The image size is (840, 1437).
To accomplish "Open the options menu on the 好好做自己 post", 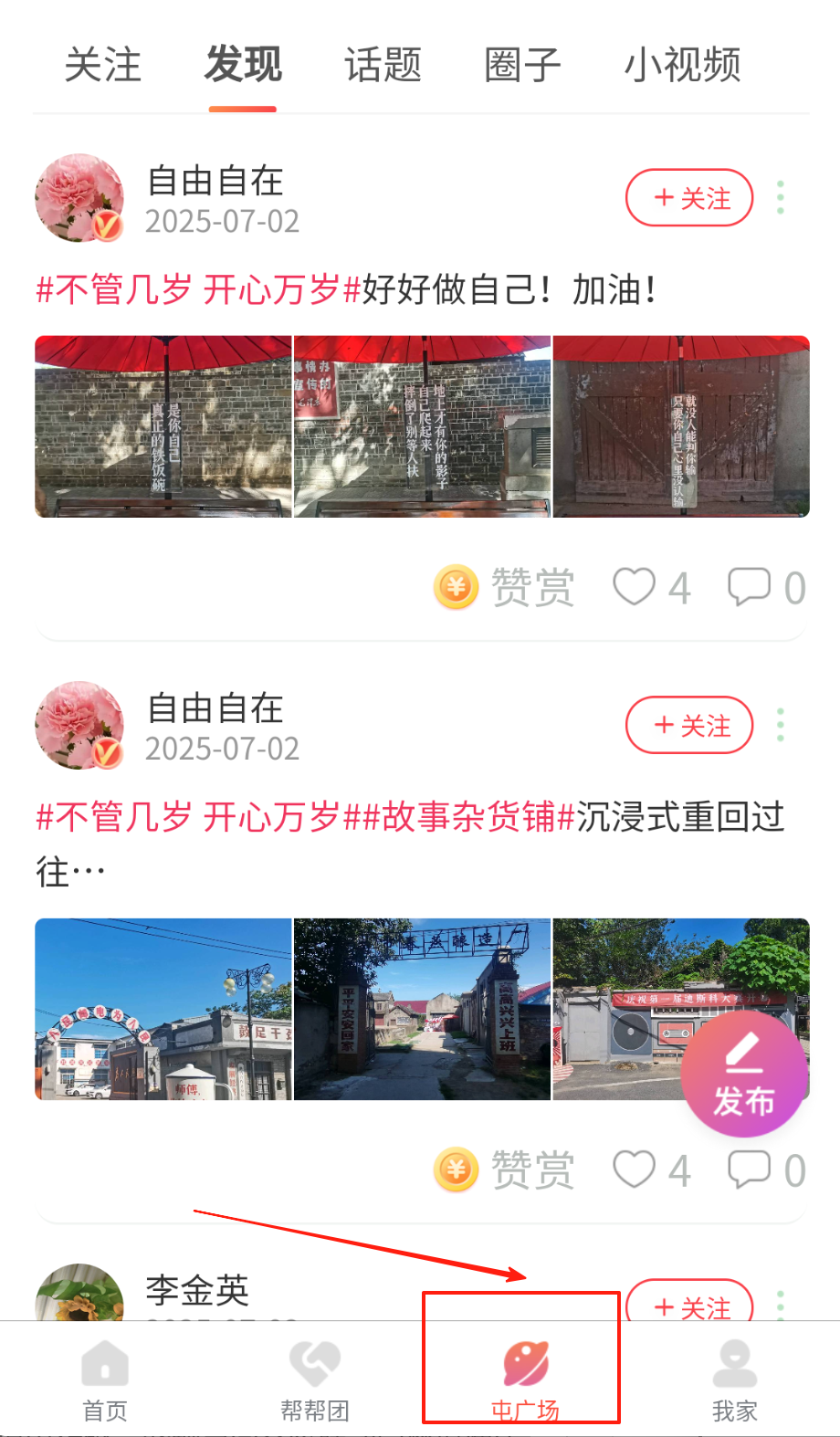I will point(781,198).
